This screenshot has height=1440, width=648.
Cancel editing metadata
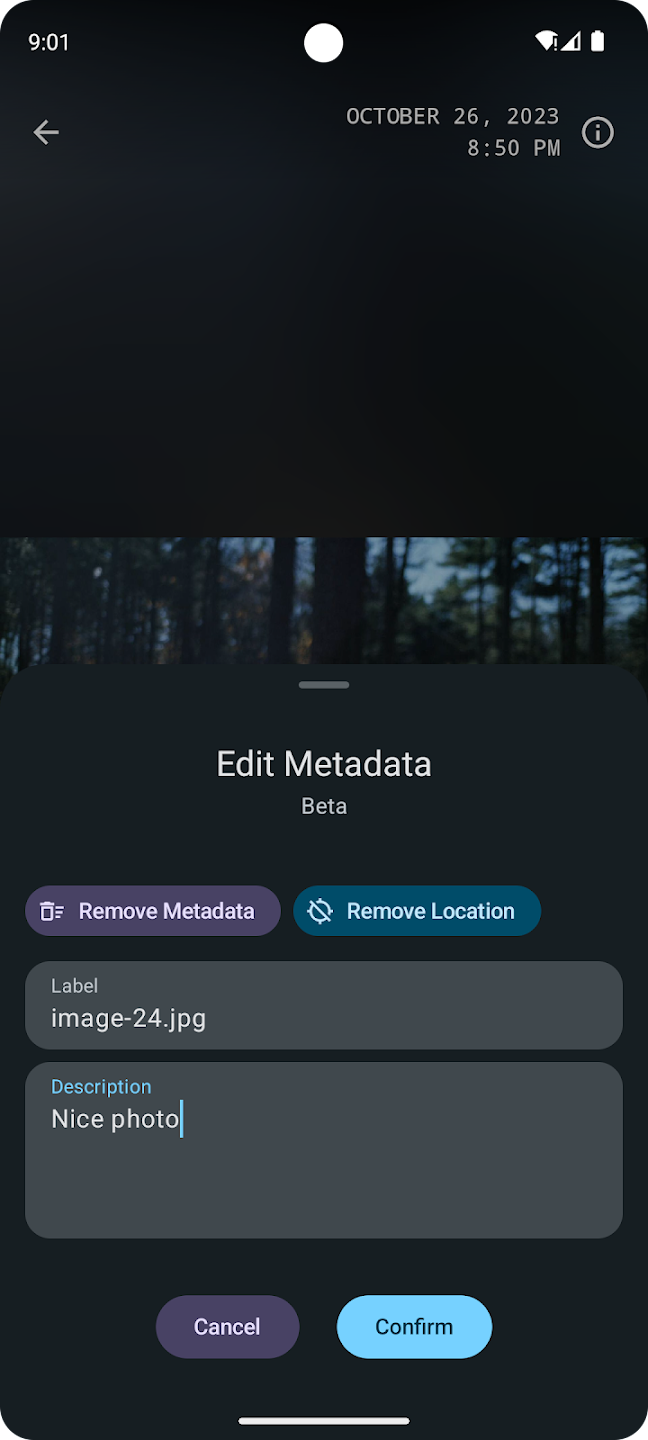click(x=227, y=1327)
